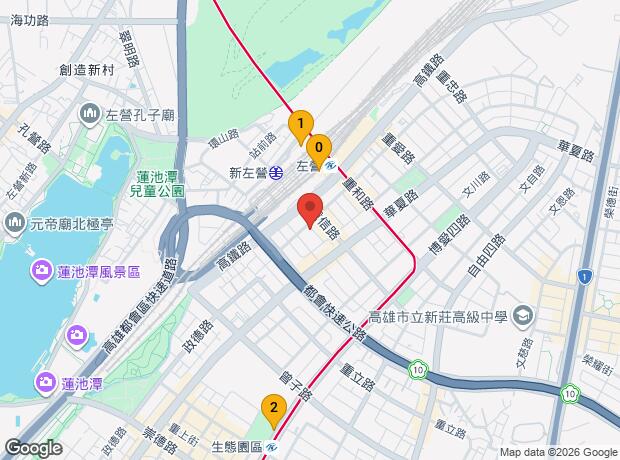This screenshot has width=620, height=460.
Task: Select the yellow marker numbered 2
Action: coord(271,408)
